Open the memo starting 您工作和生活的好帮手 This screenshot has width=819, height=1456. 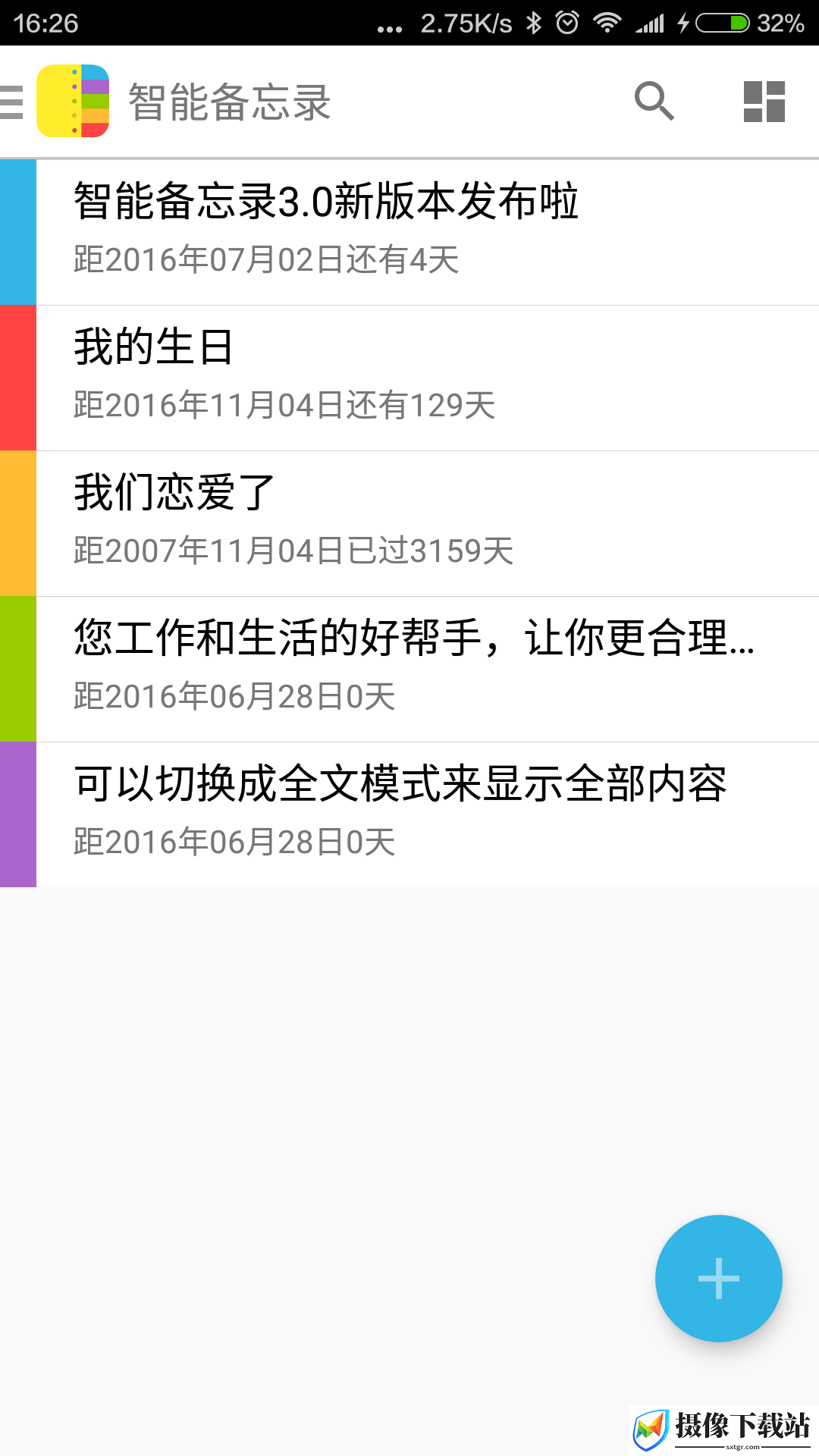[x=409, y=669]
